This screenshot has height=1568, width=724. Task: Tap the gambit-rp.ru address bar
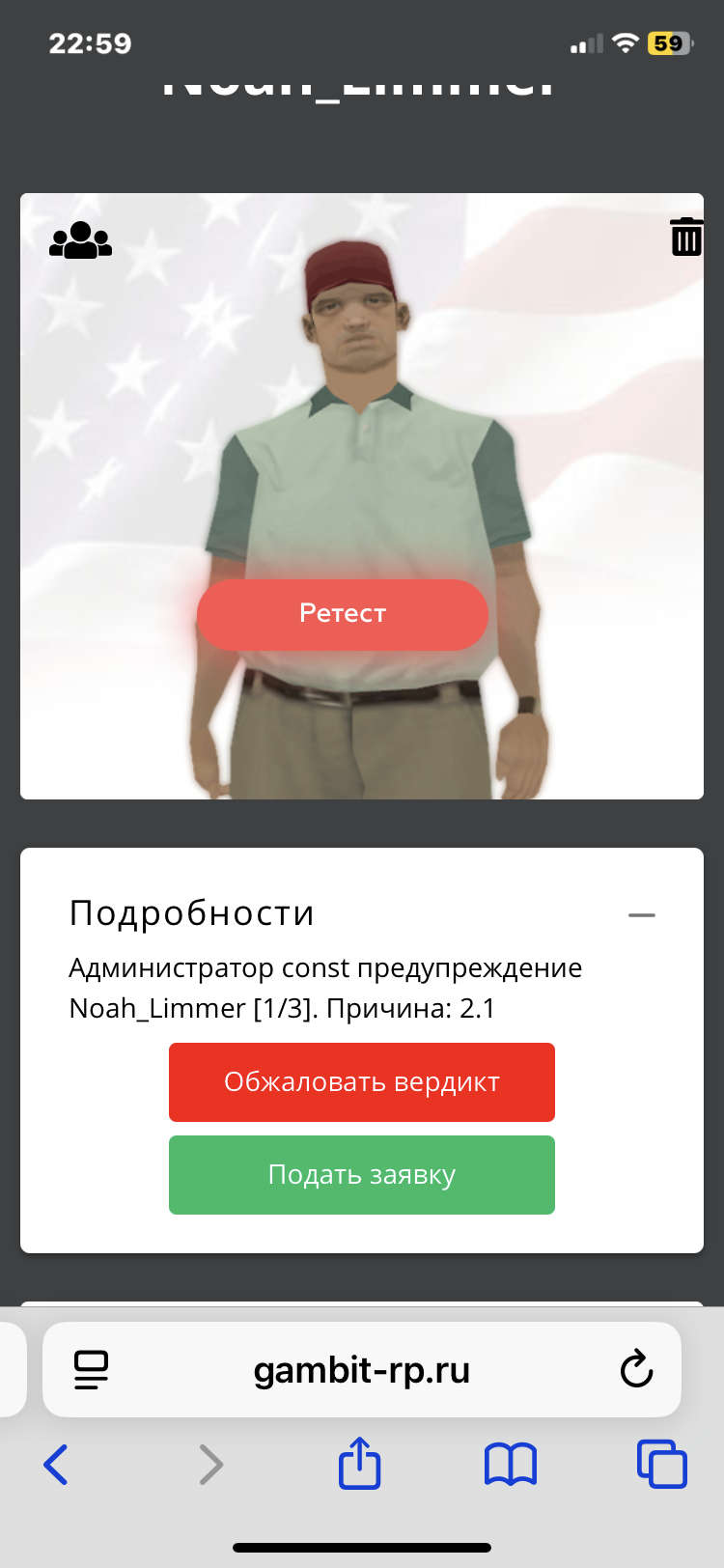[362, 1369]
